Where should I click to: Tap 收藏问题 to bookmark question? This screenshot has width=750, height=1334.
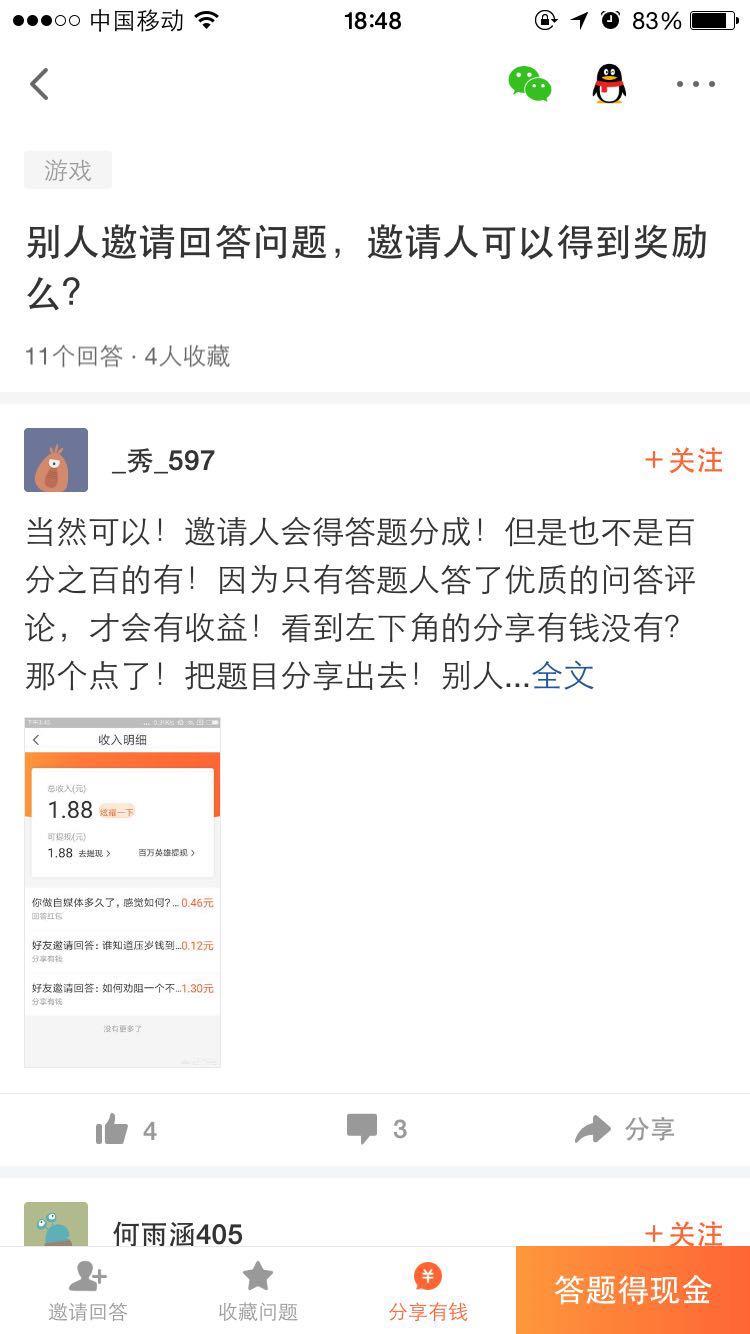[258, 1291]
